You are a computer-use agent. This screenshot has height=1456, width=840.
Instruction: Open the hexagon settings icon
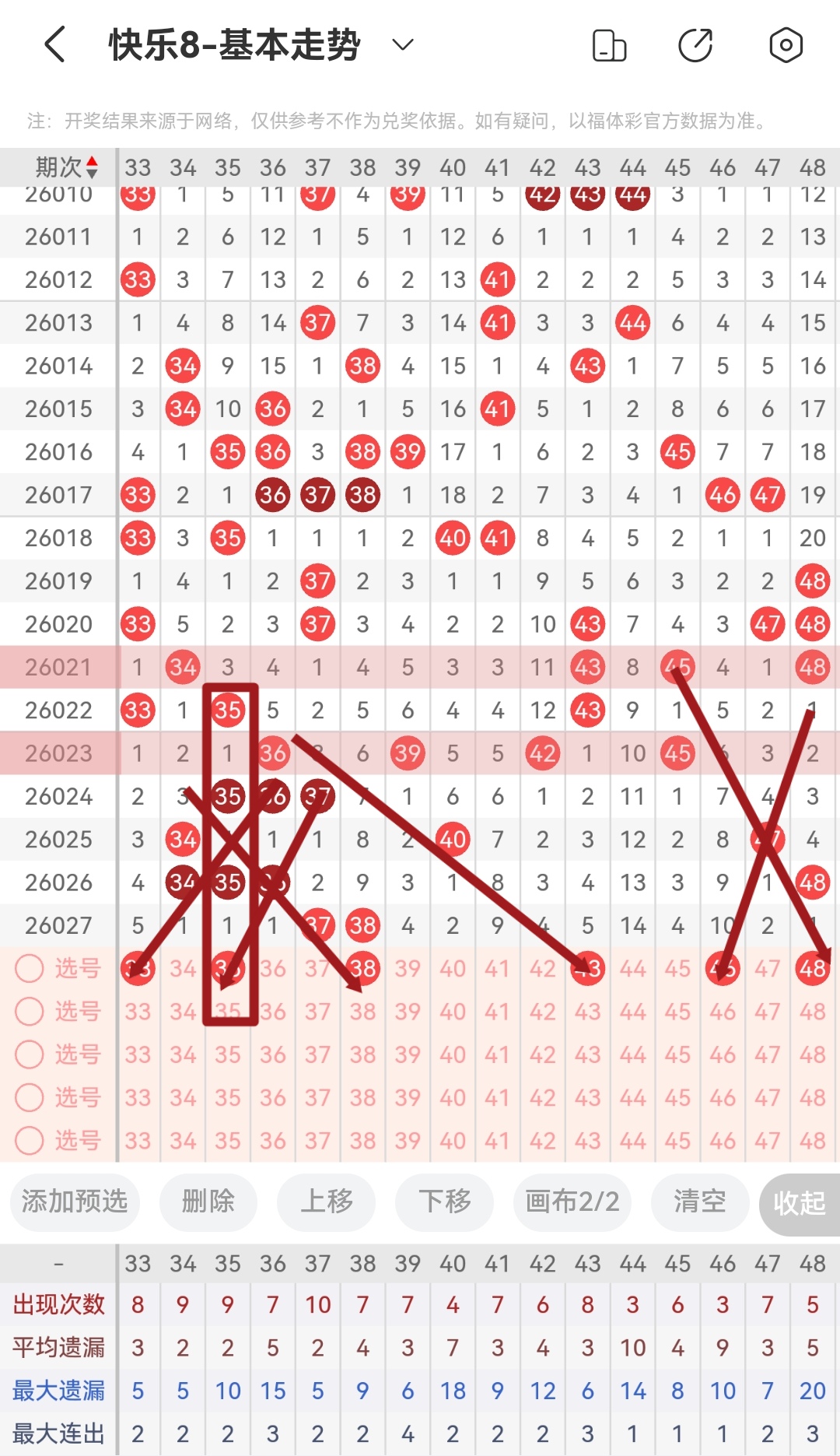786,45
